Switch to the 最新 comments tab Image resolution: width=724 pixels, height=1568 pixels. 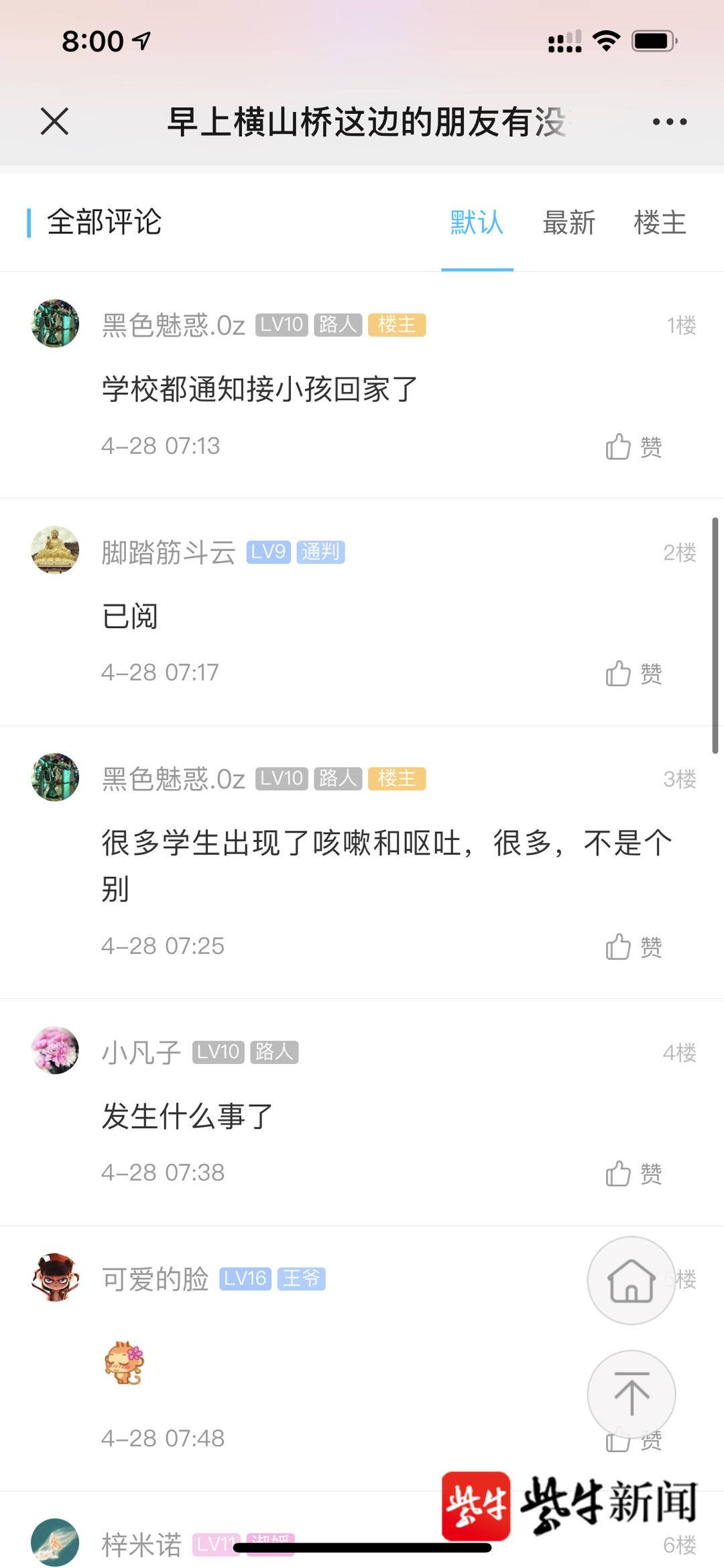[568, 223]
